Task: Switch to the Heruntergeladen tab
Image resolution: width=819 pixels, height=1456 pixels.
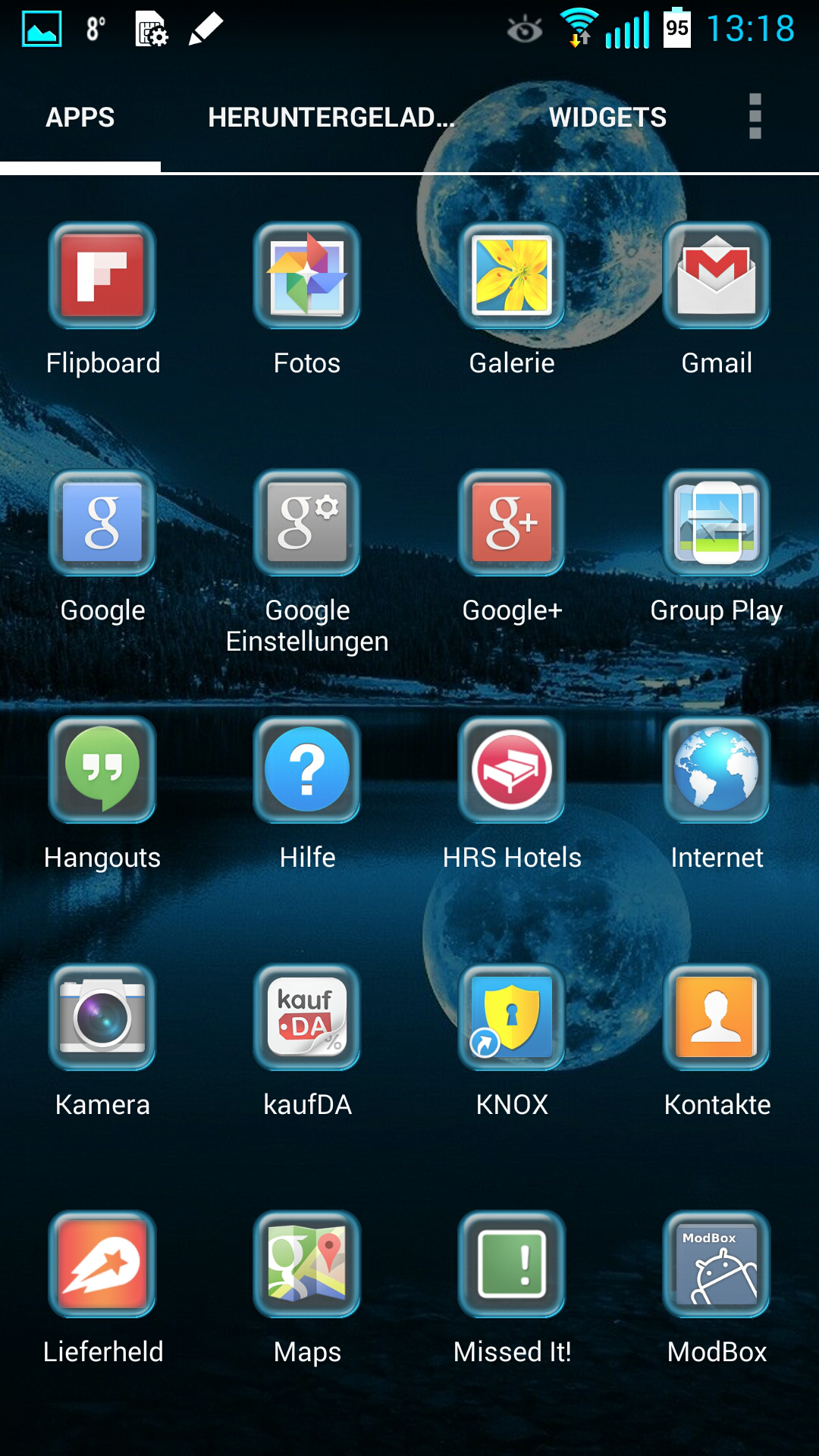Action: (331, 118)
